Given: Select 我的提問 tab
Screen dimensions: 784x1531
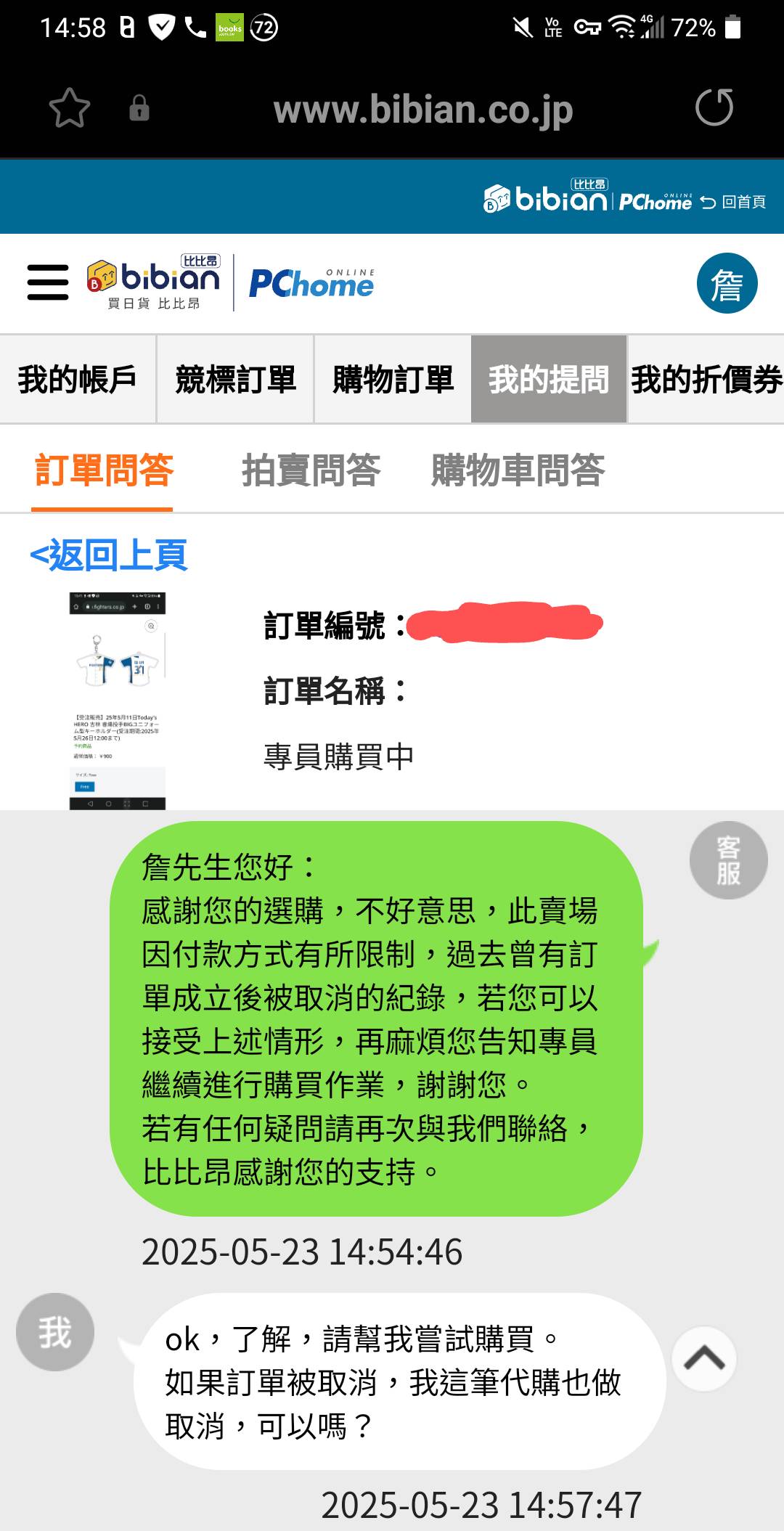Looking at the screenshot, I should [549, 379].
